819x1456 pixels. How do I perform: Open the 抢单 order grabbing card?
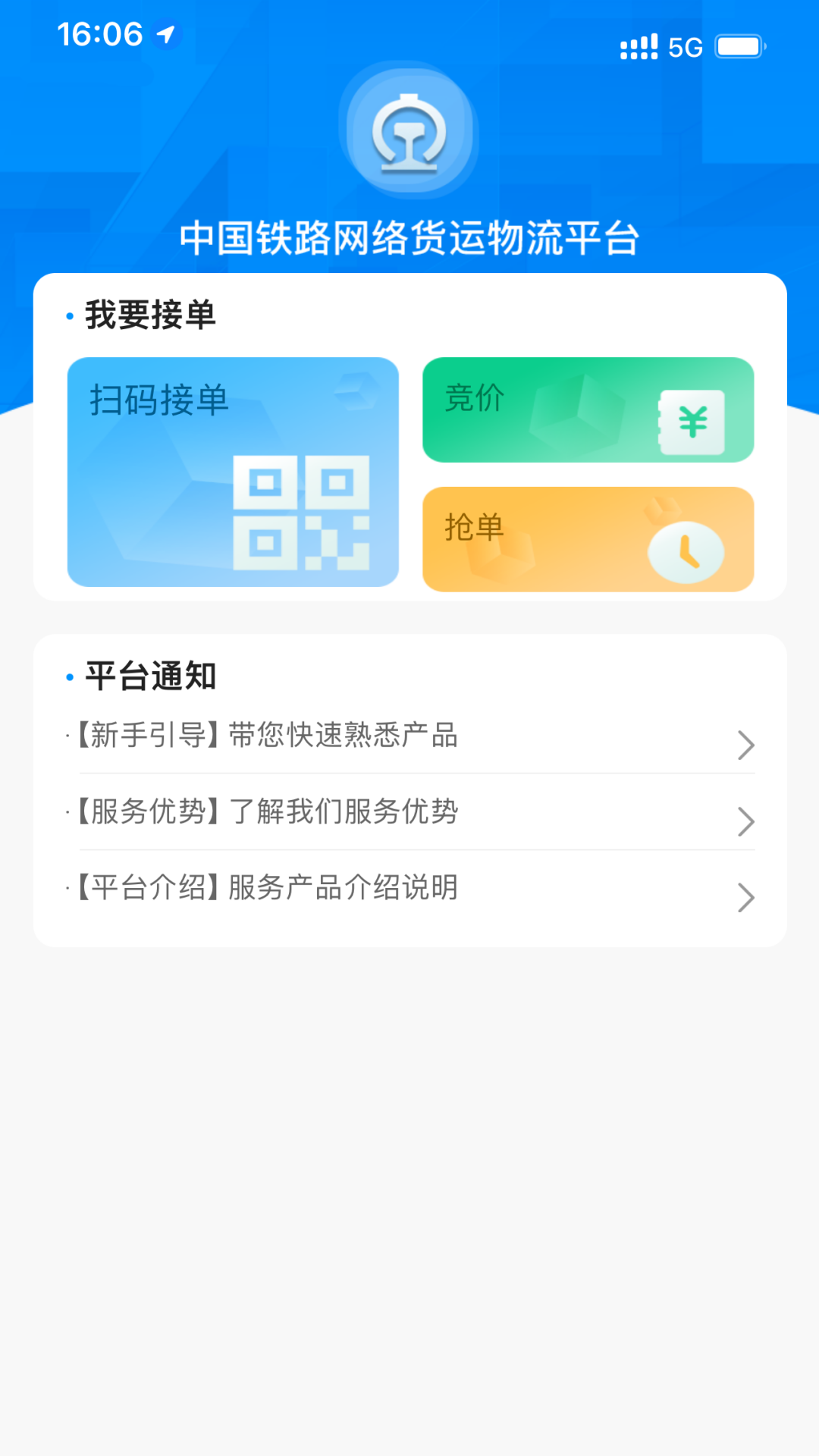pyautogui.click(x=588, y=539)
